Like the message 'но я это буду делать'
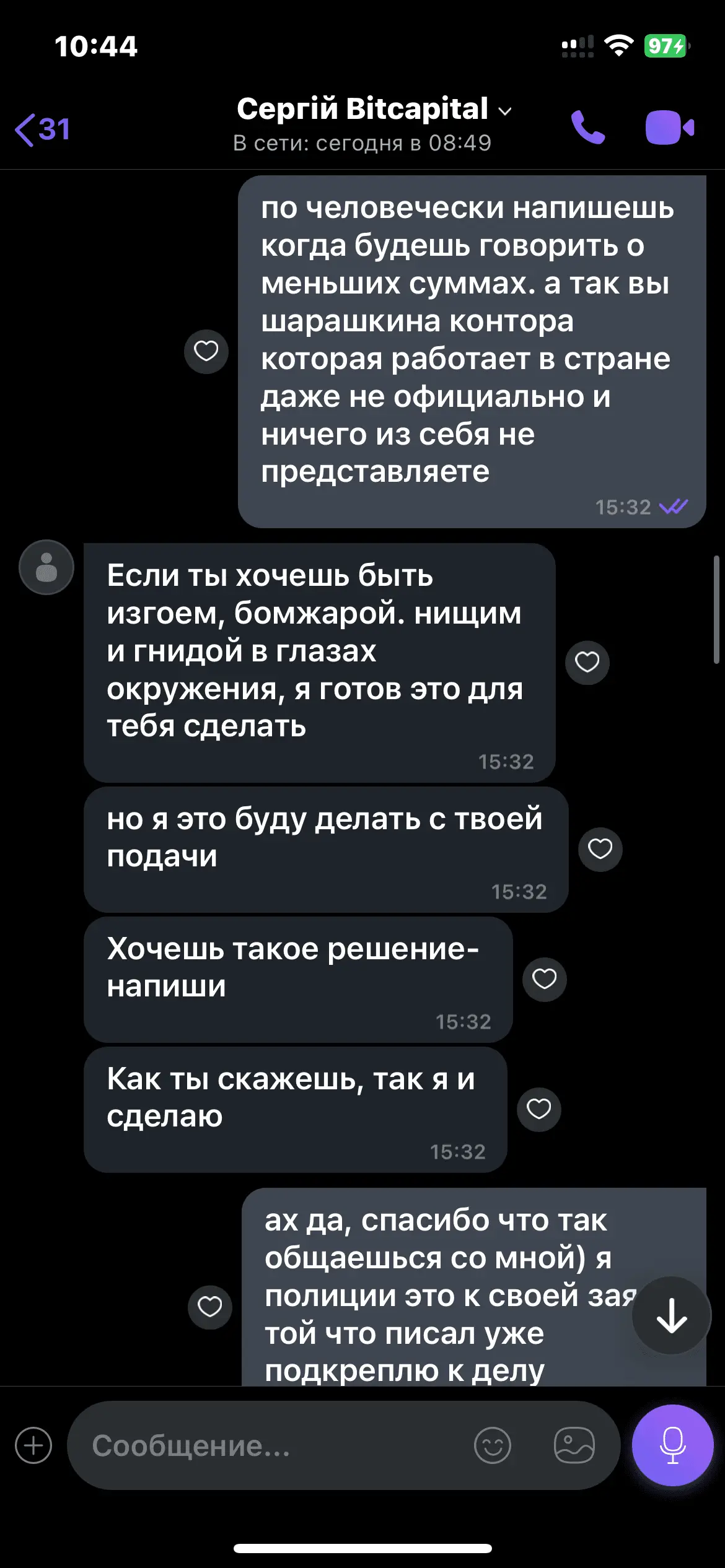The image size is (725, 1568). 600,848
